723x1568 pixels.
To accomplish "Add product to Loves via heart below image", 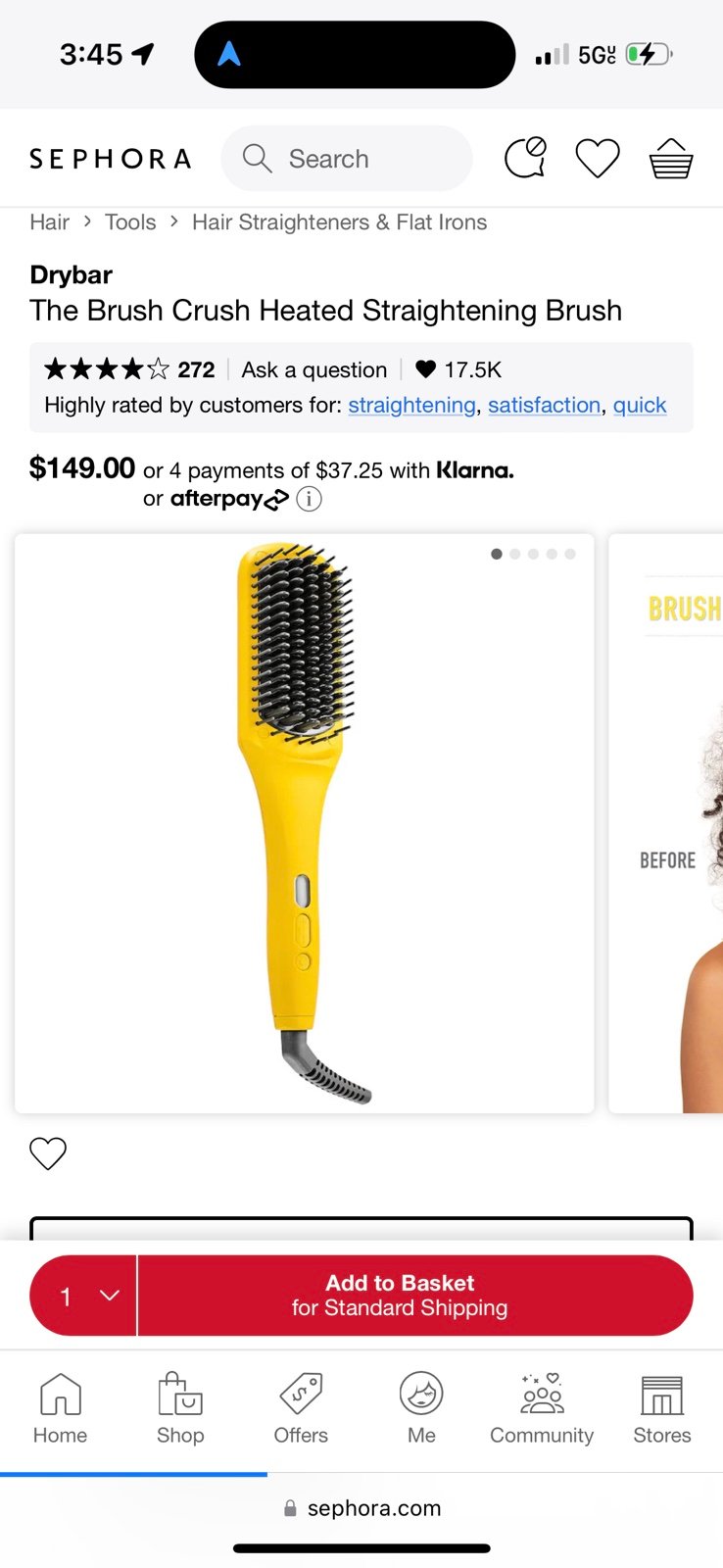I will (48, 1153).
